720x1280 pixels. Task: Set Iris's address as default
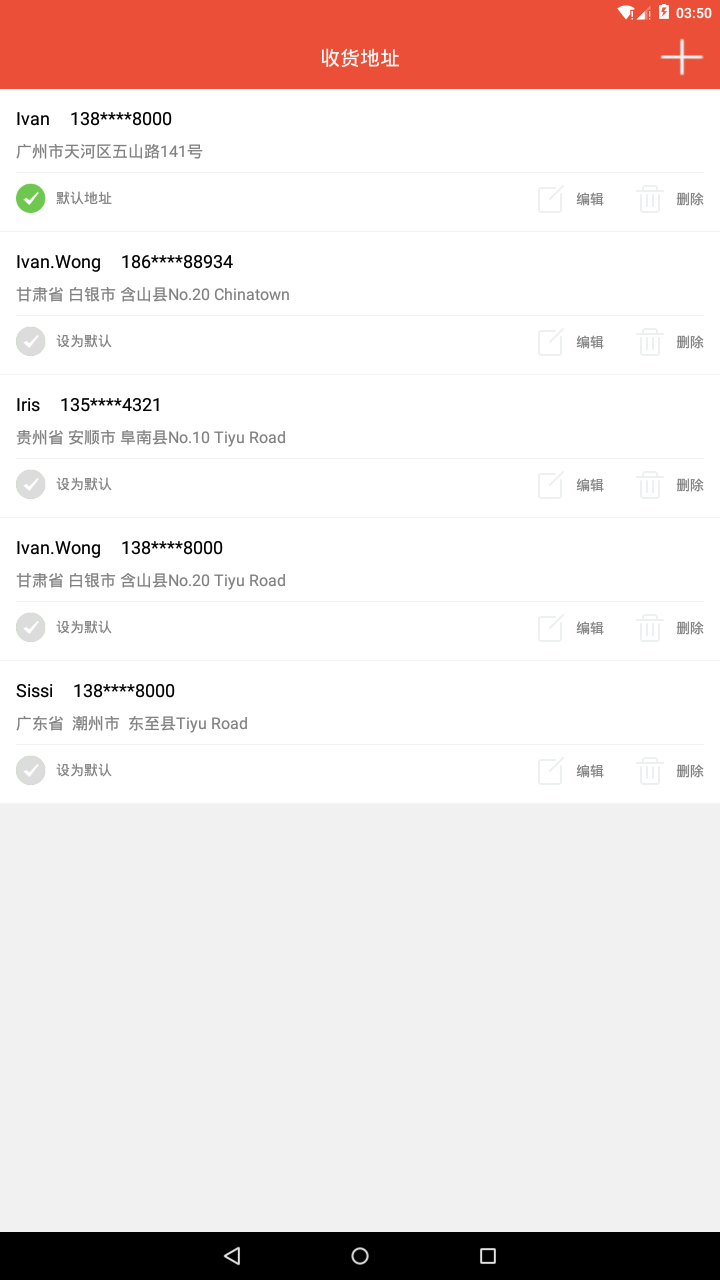[64, 484]
